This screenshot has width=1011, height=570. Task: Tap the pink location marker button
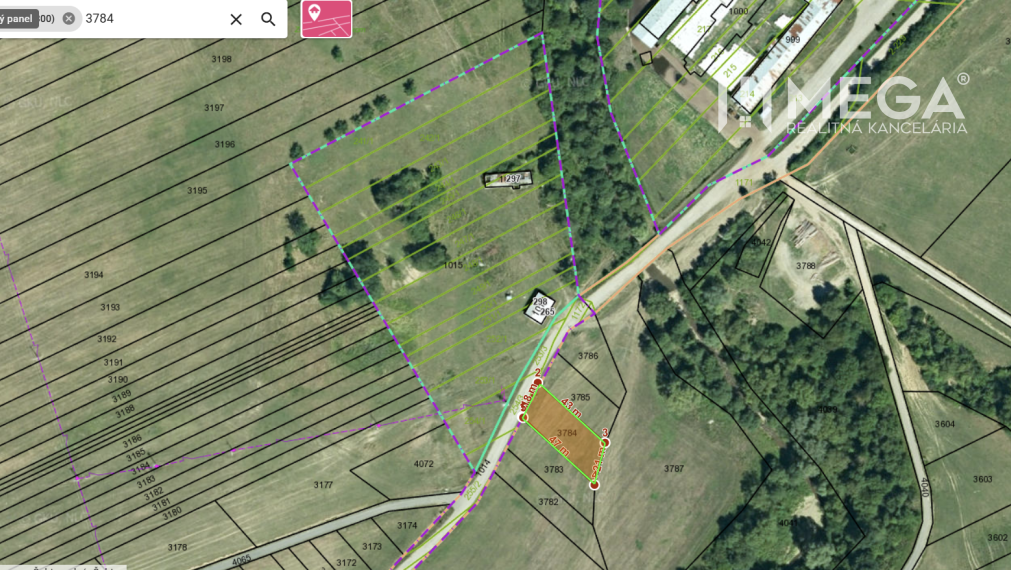click(x=326, y=19)
